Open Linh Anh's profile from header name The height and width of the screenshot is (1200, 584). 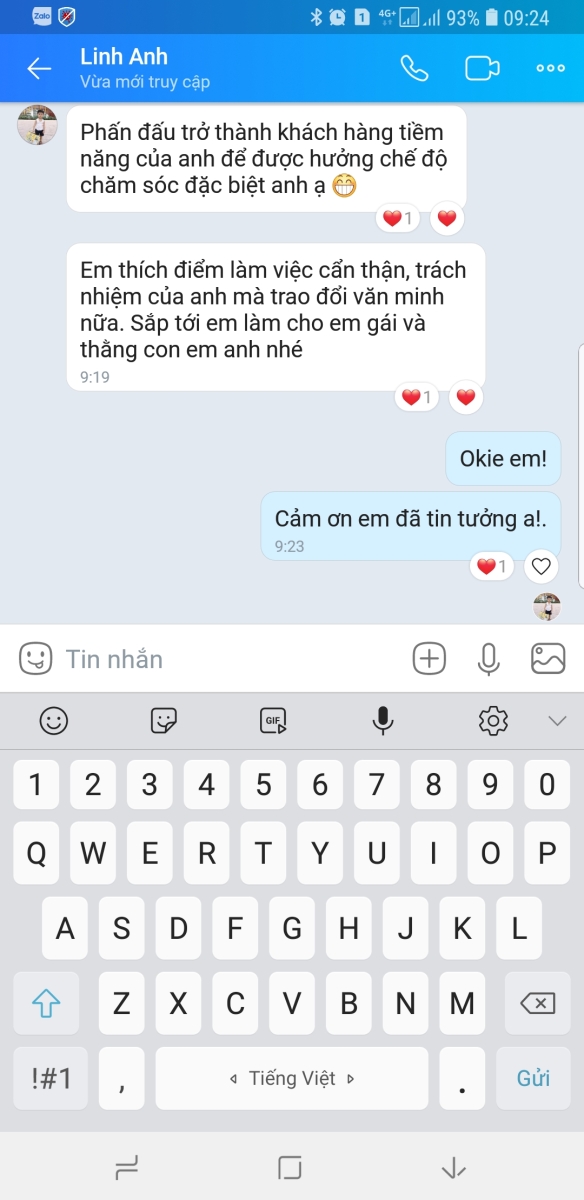[124, 57]
